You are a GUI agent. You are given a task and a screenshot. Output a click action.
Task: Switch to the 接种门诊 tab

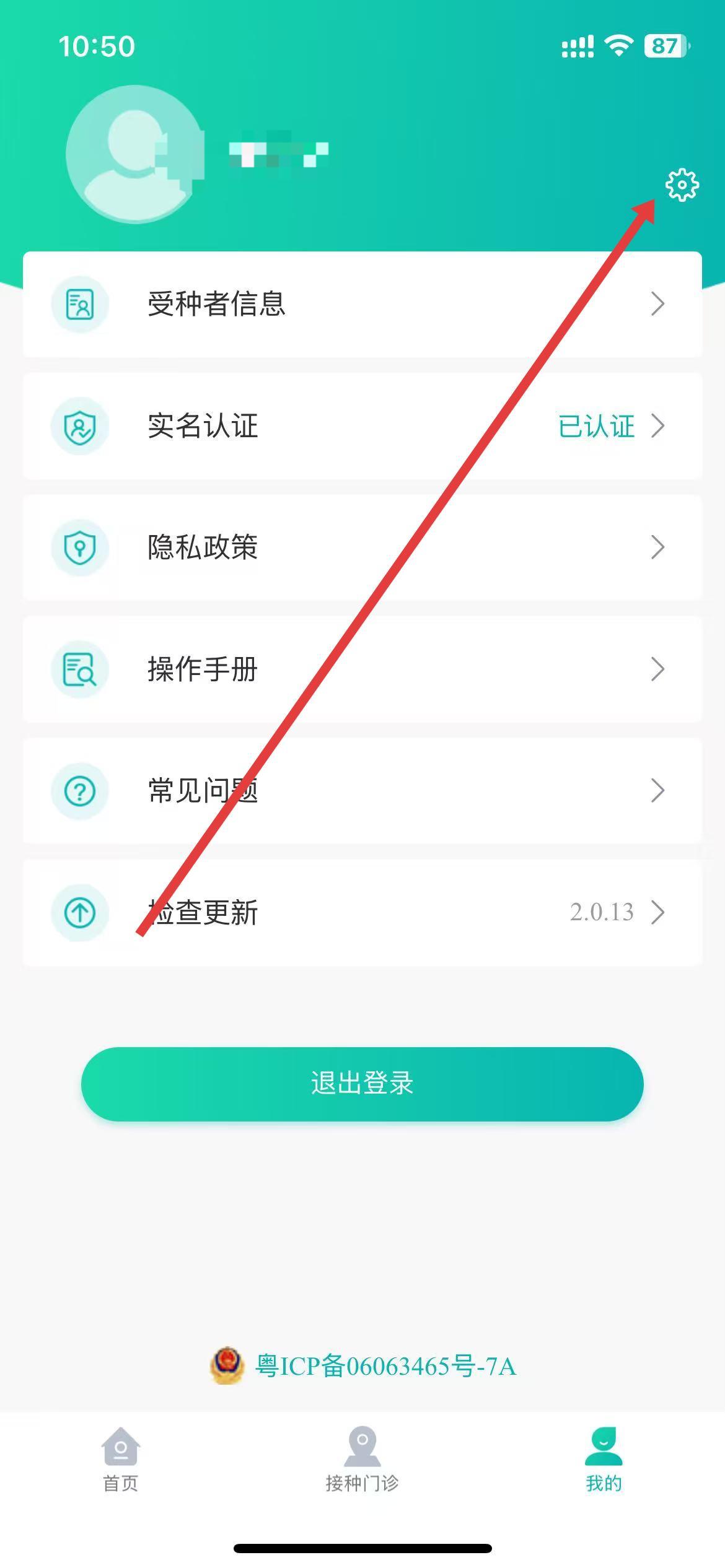click(362, 1460)
